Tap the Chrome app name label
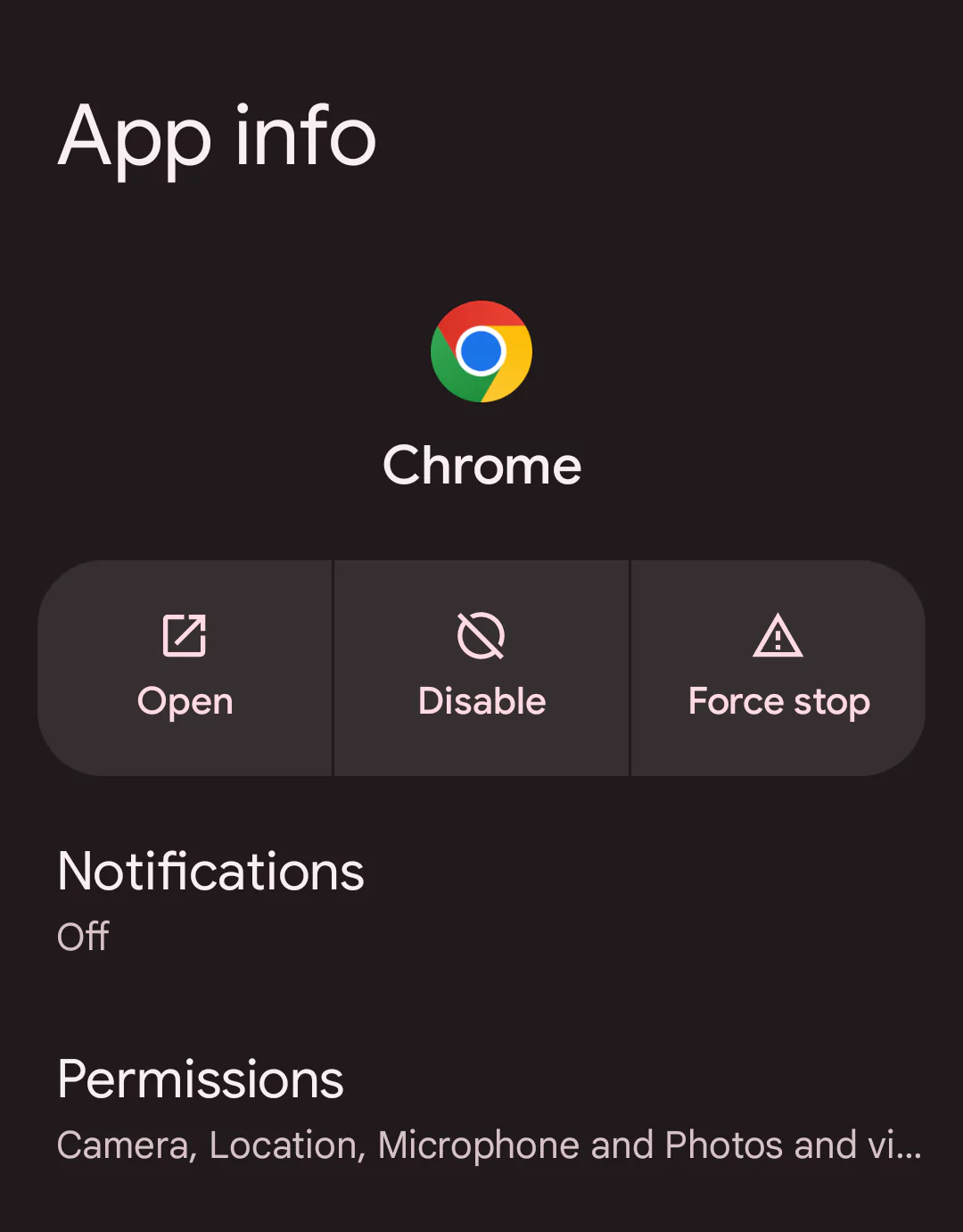Image resolution: width=963 pixels, height=1232 pixels. point(481,465)
